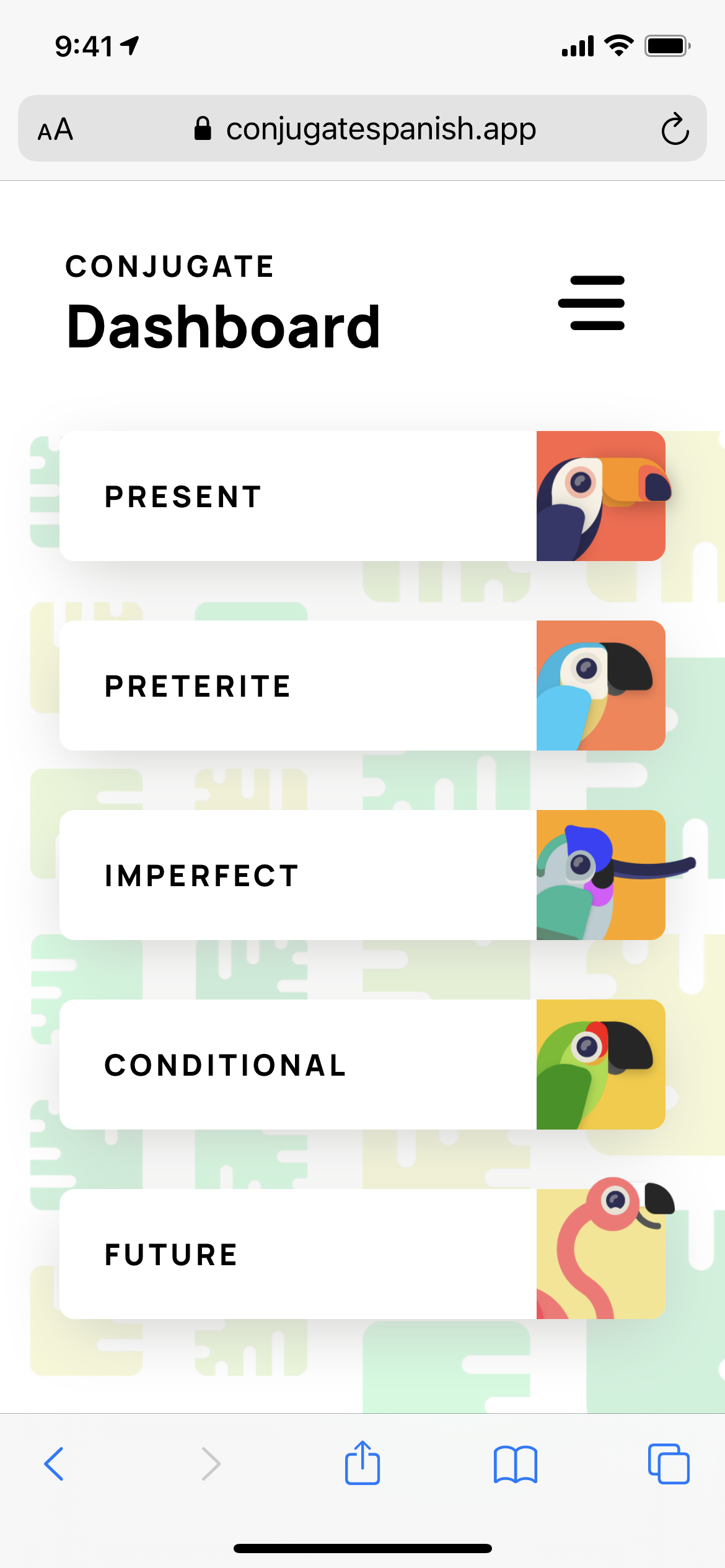Open the Present tense card
725x1568 pixels.
362,496
